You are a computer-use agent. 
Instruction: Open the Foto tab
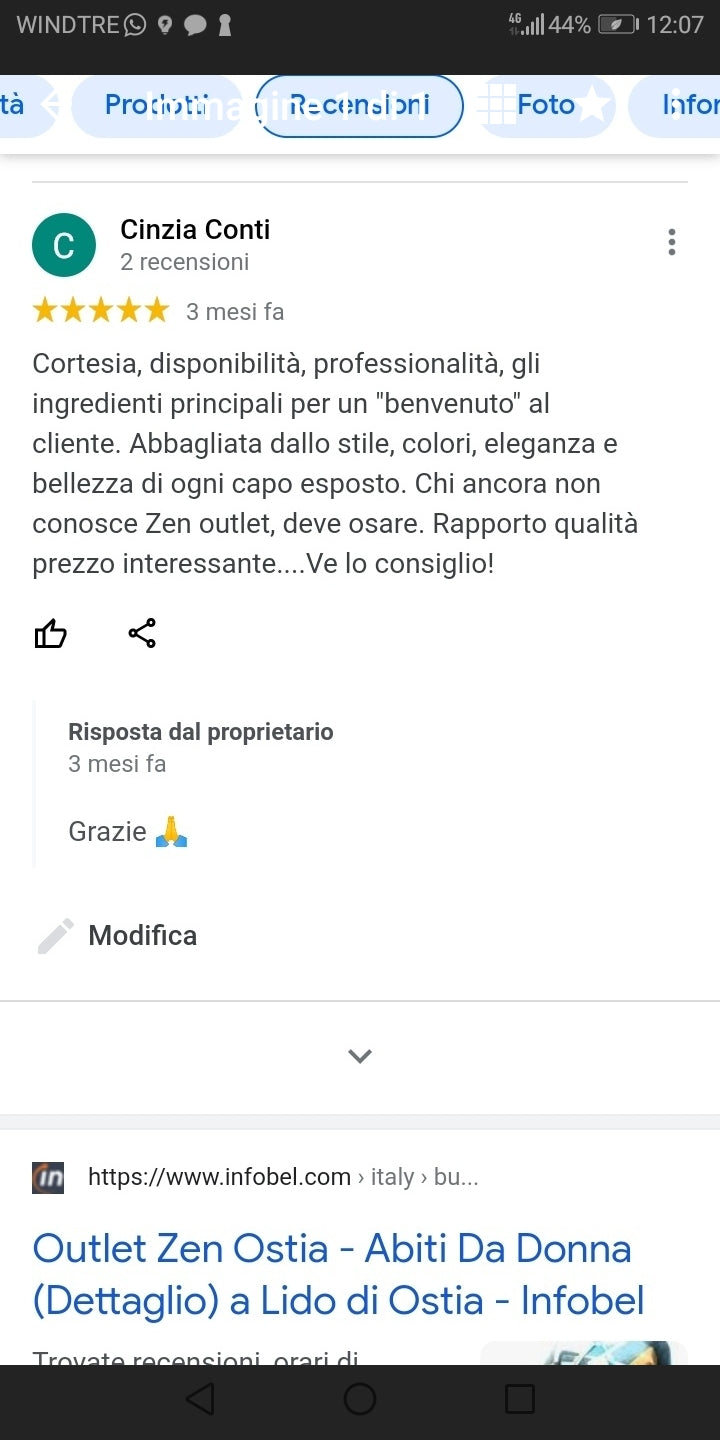coord(545,105)
